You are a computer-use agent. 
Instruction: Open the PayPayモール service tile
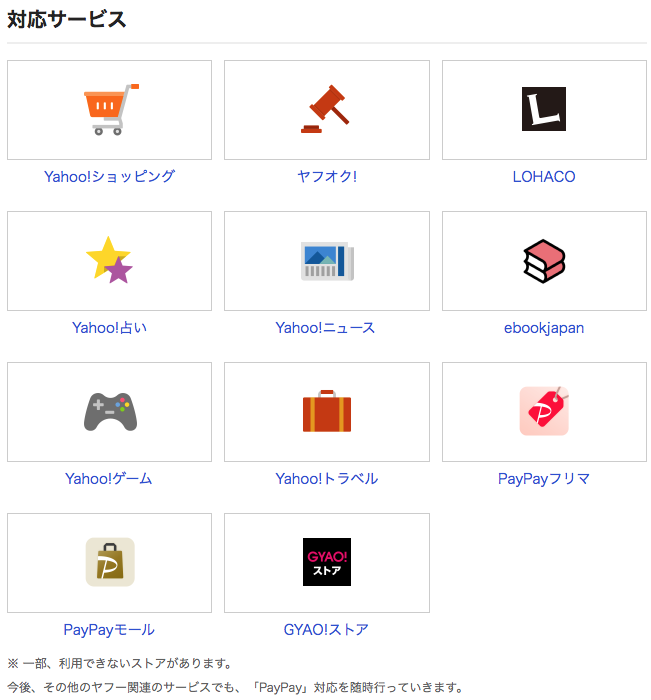click(109, 563)
